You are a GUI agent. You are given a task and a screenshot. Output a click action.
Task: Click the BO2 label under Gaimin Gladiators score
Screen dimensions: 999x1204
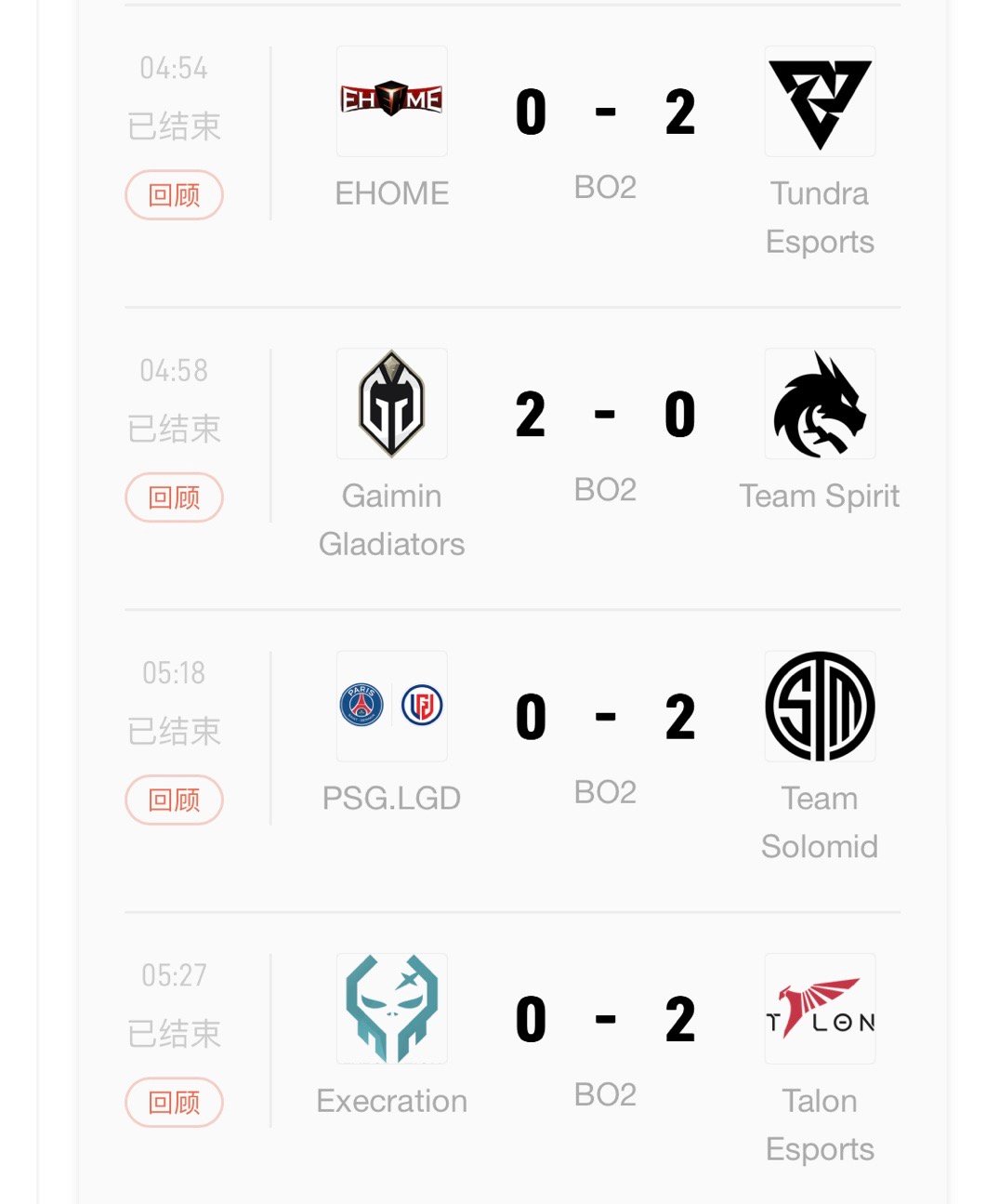pos(606,489)
